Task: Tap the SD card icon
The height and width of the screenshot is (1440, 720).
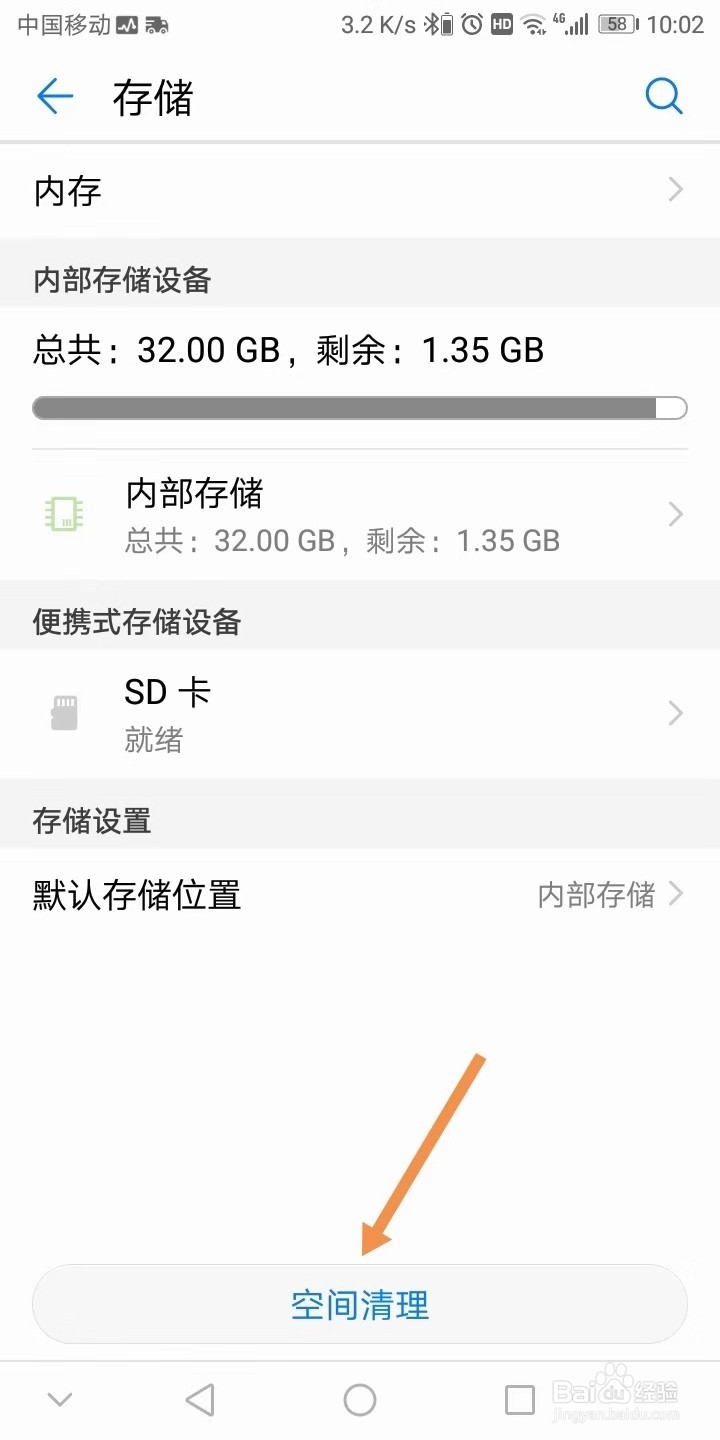Action: (x=64, y=712)
